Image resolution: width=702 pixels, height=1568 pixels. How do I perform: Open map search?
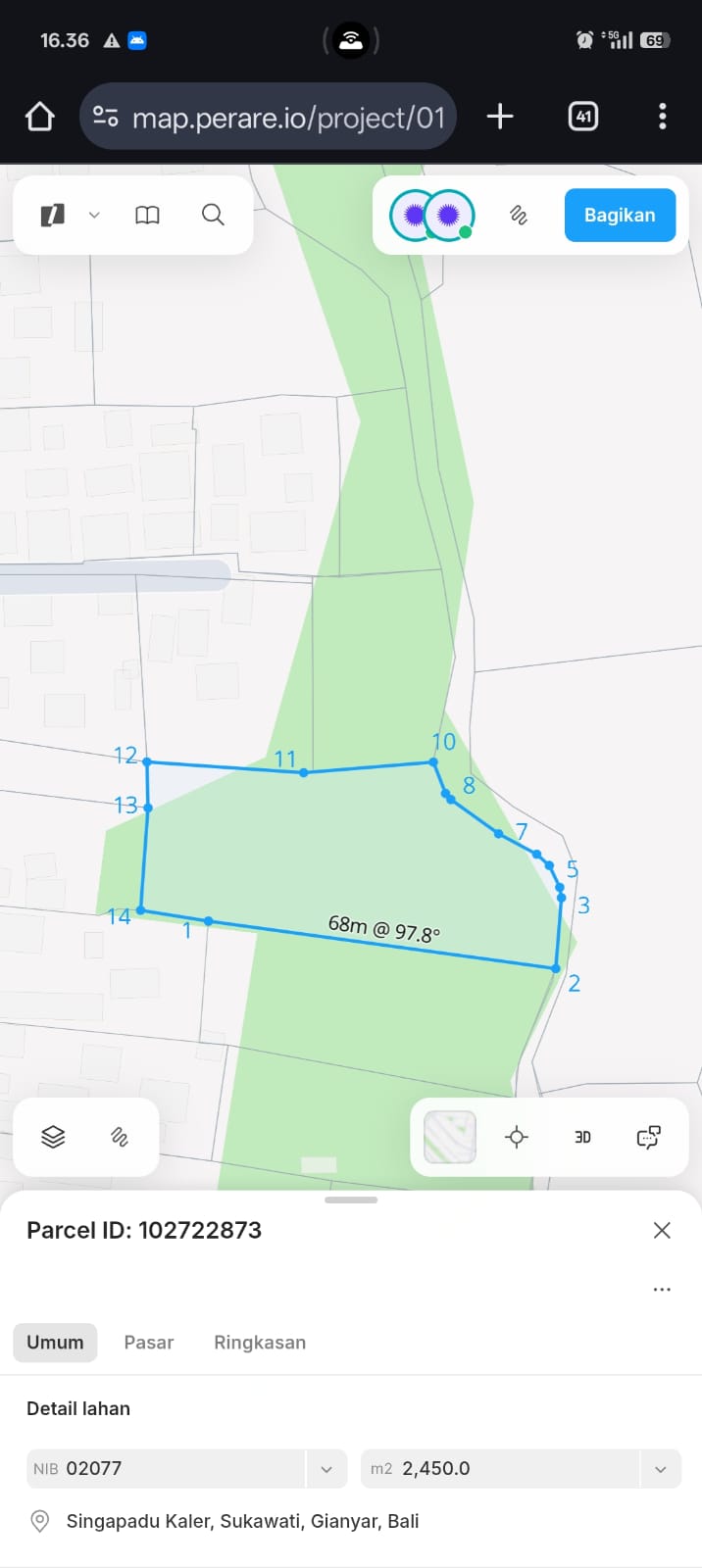[213, 215]
